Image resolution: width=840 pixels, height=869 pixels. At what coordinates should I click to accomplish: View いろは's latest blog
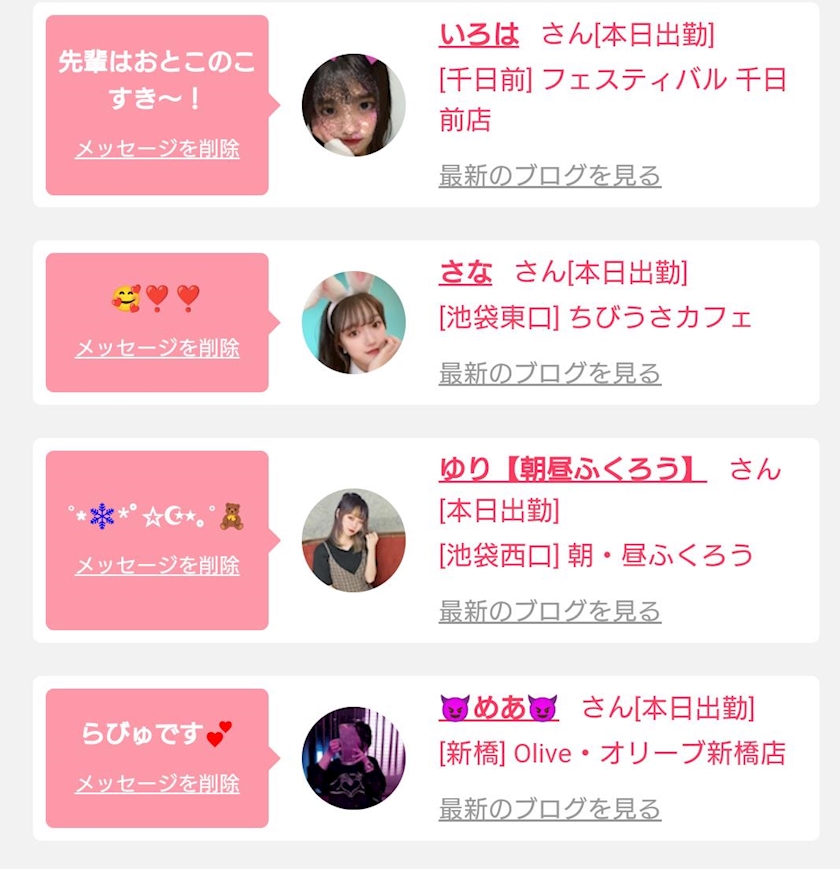coord(550,176)
